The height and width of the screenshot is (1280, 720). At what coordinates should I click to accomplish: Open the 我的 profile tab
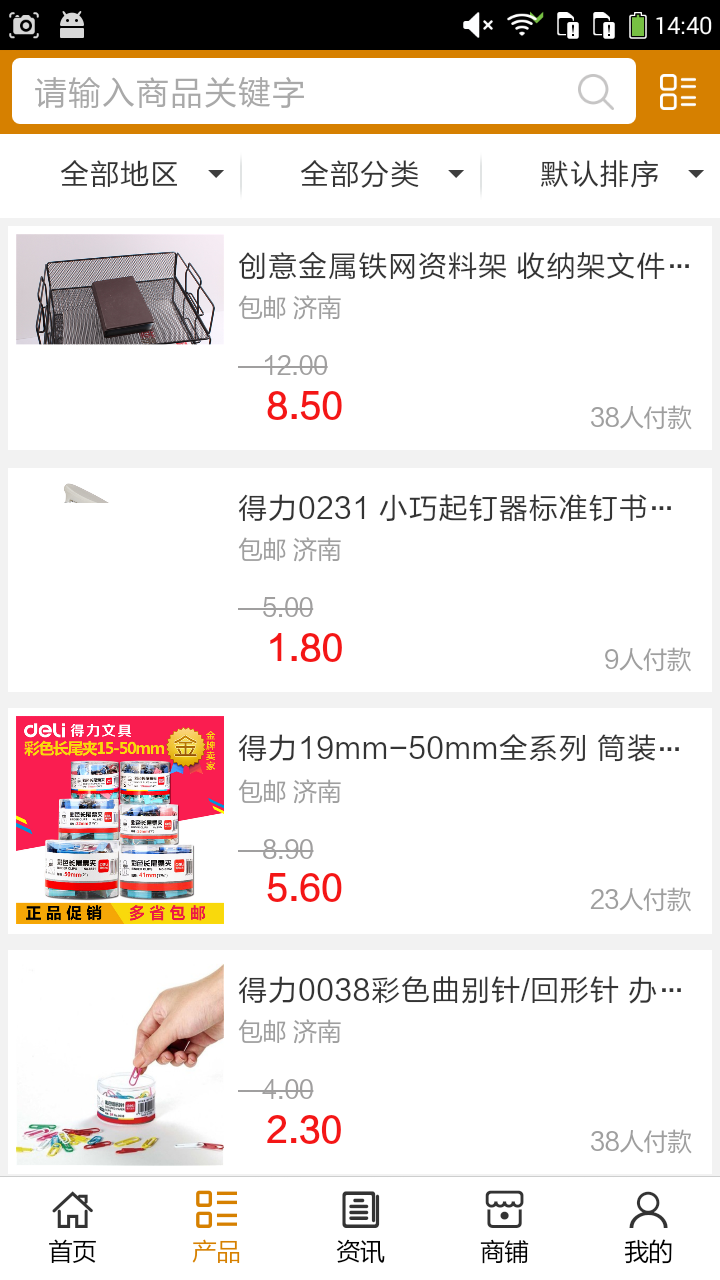648,1227
